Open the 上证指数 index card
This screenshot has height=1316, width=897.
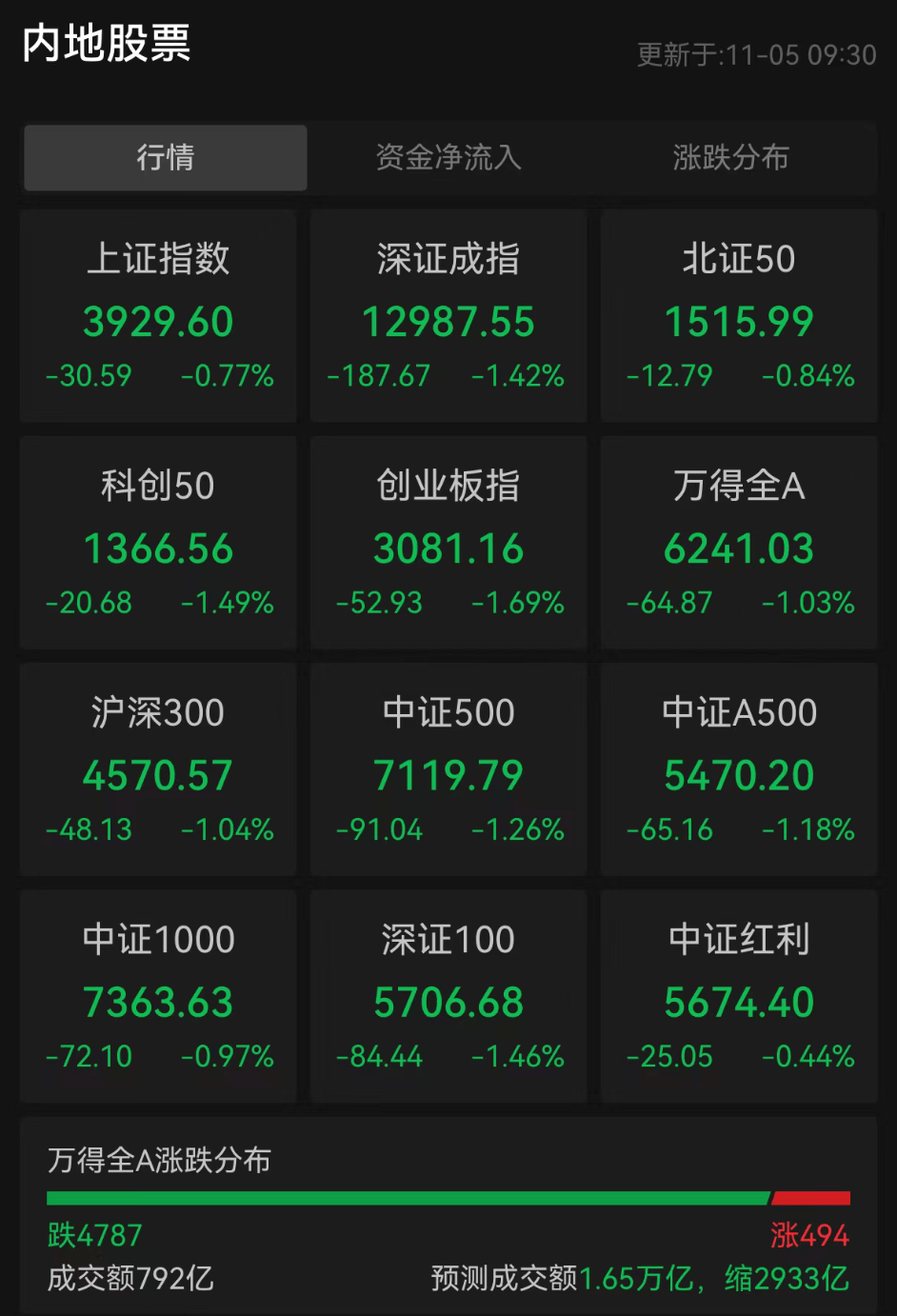pos(158,317)
